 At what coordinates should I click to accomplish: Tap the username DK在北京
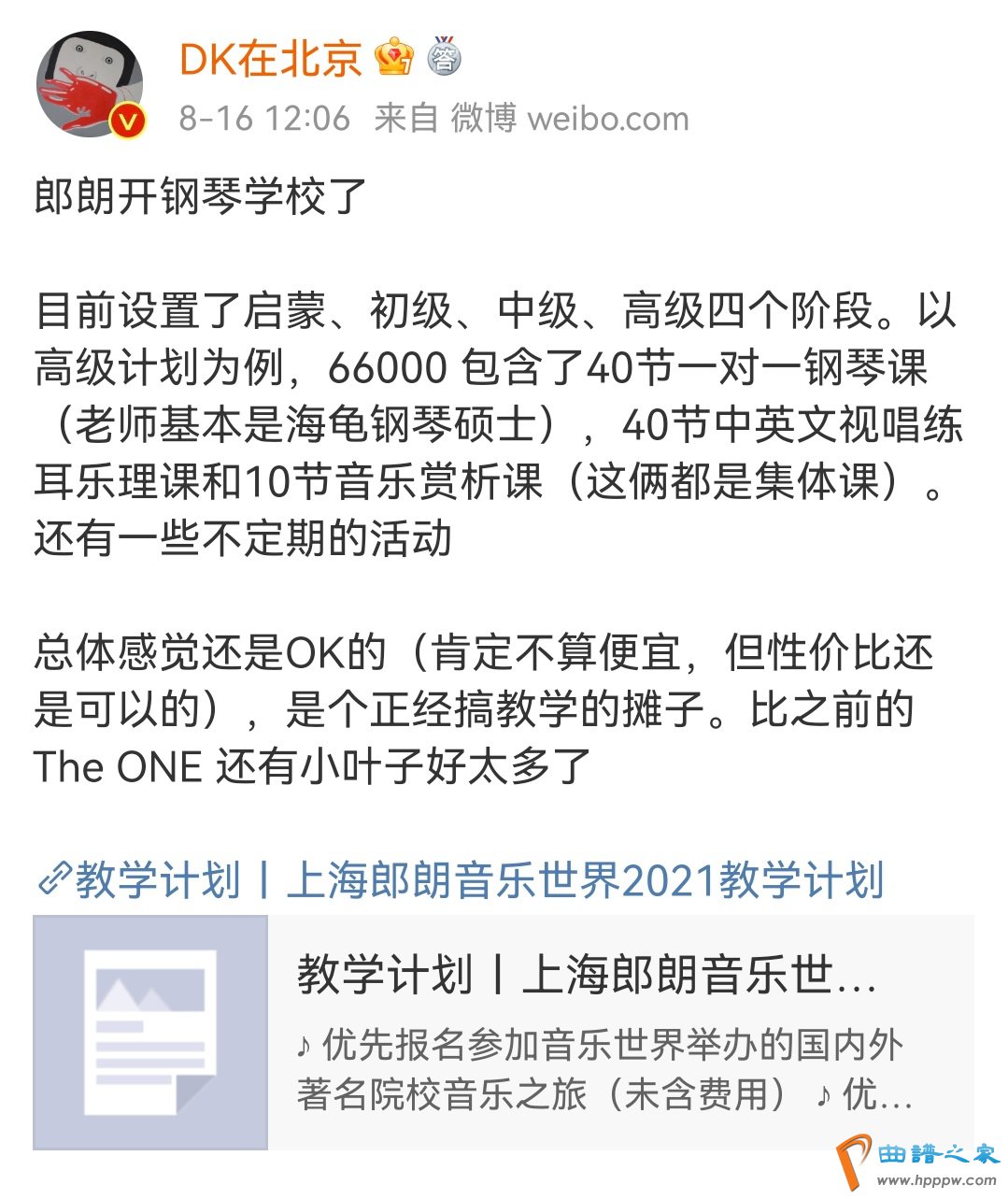[269, 60]
